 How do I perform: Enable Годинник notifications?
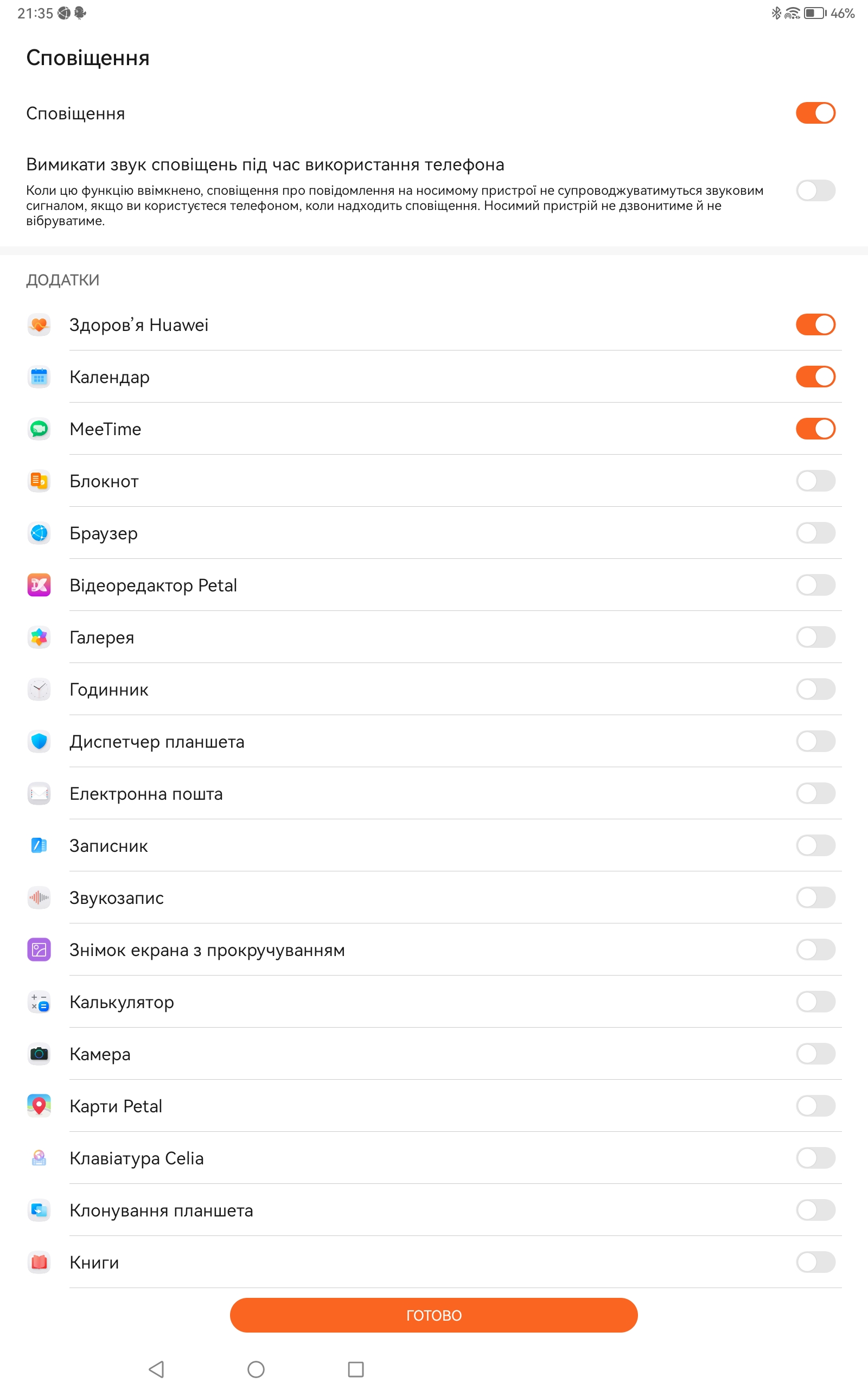[x=815, y=689]
